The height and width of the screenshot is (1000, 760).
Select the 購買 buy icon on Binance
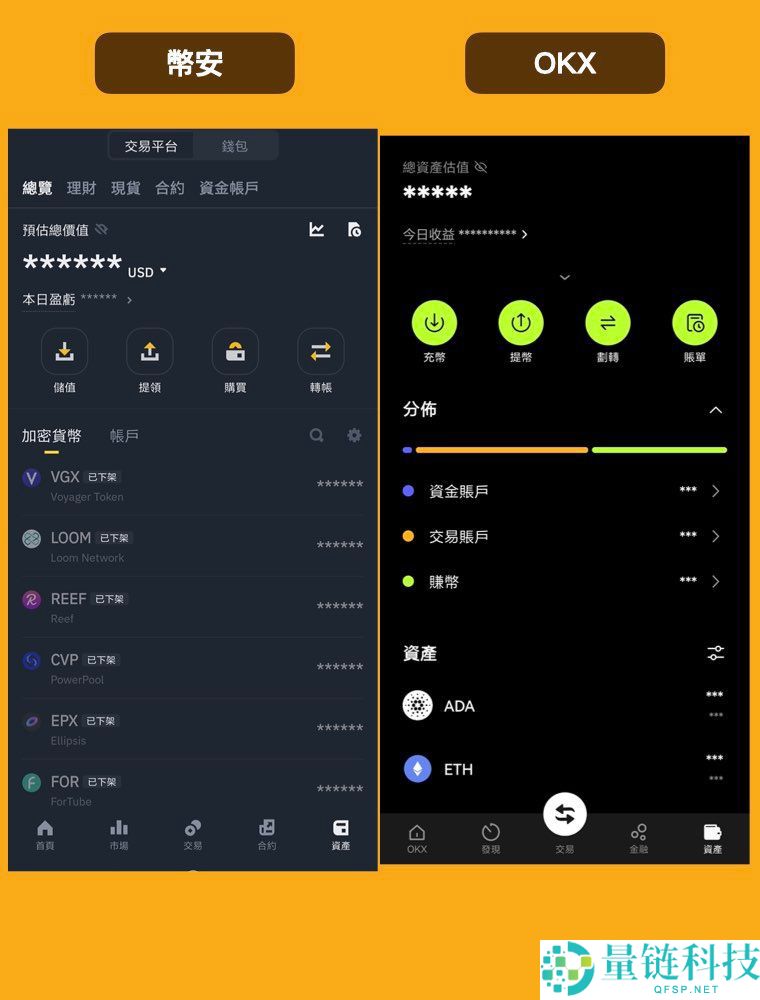(x=235, y=351)
